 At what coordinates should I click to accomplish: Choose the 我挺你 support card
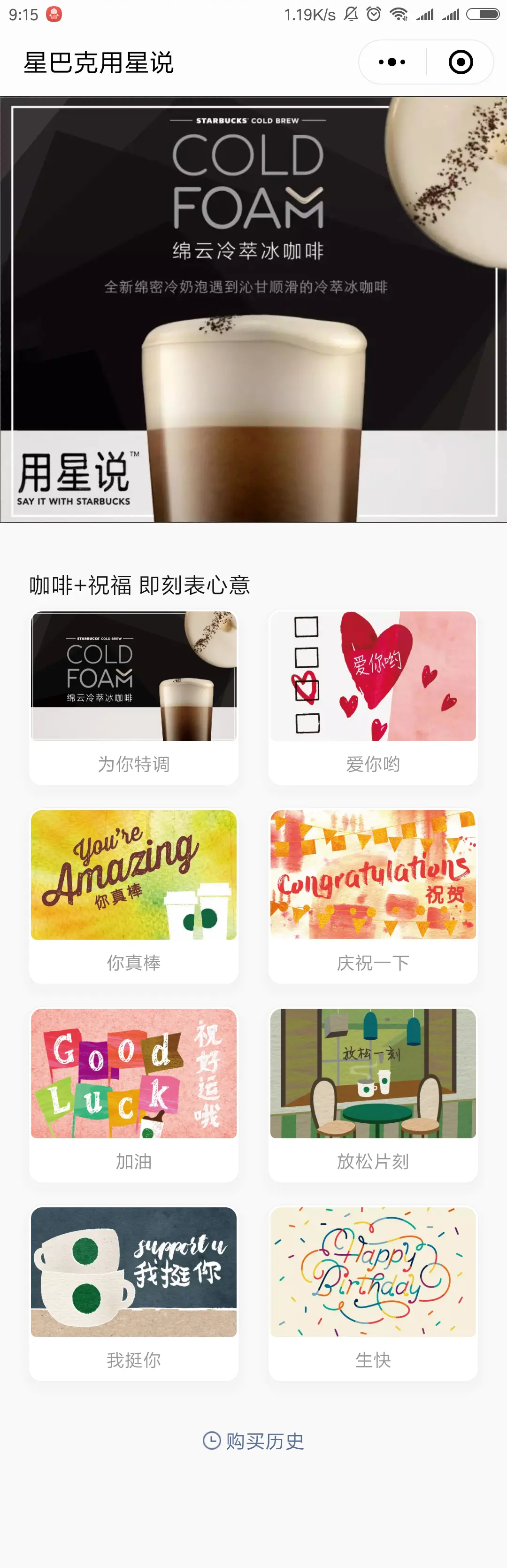[134, 1293]
